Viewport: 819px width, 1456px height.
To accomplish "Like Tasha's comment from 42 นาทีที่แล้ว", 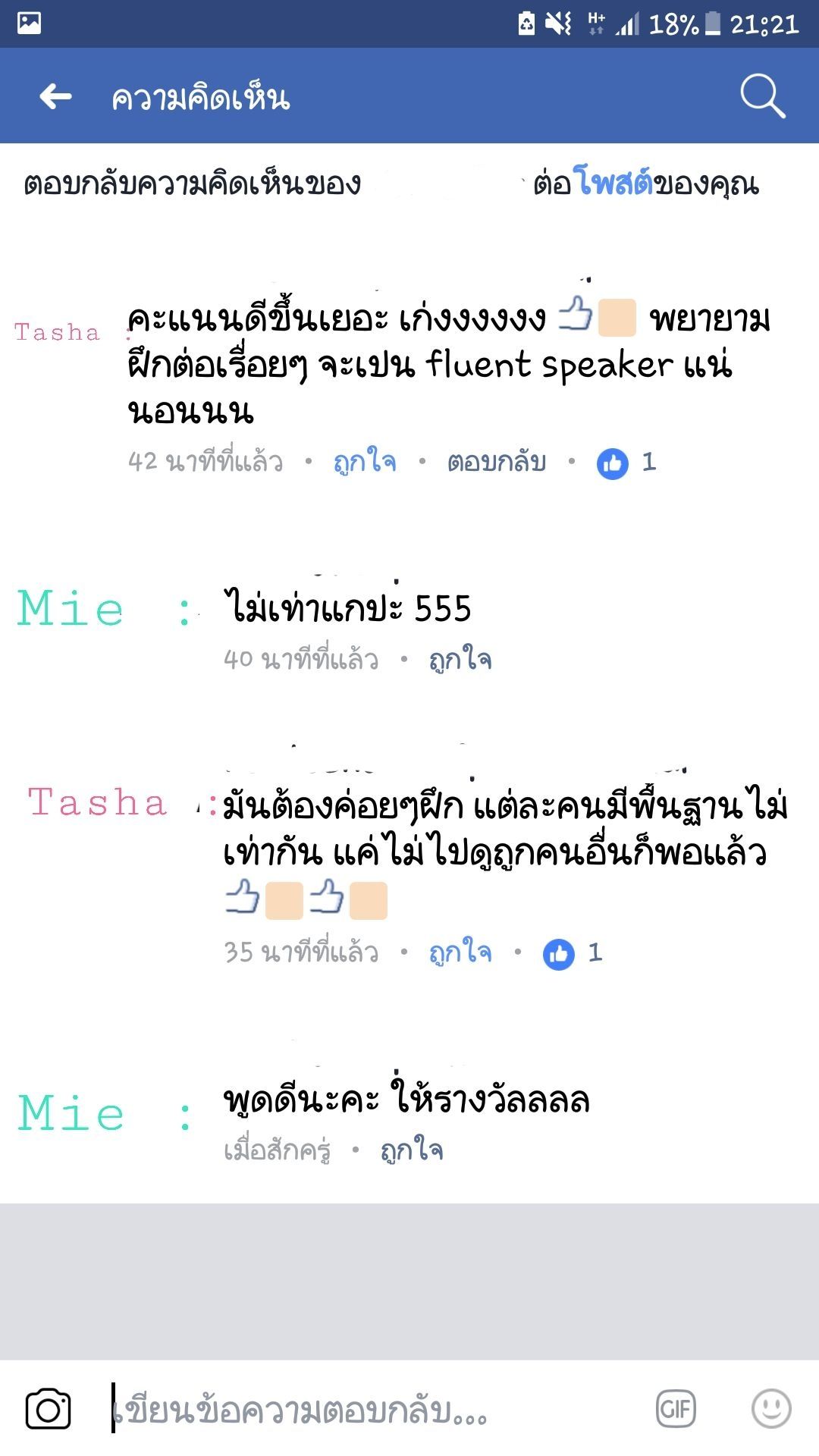I will pyautogui.click(x=365, y=461).
